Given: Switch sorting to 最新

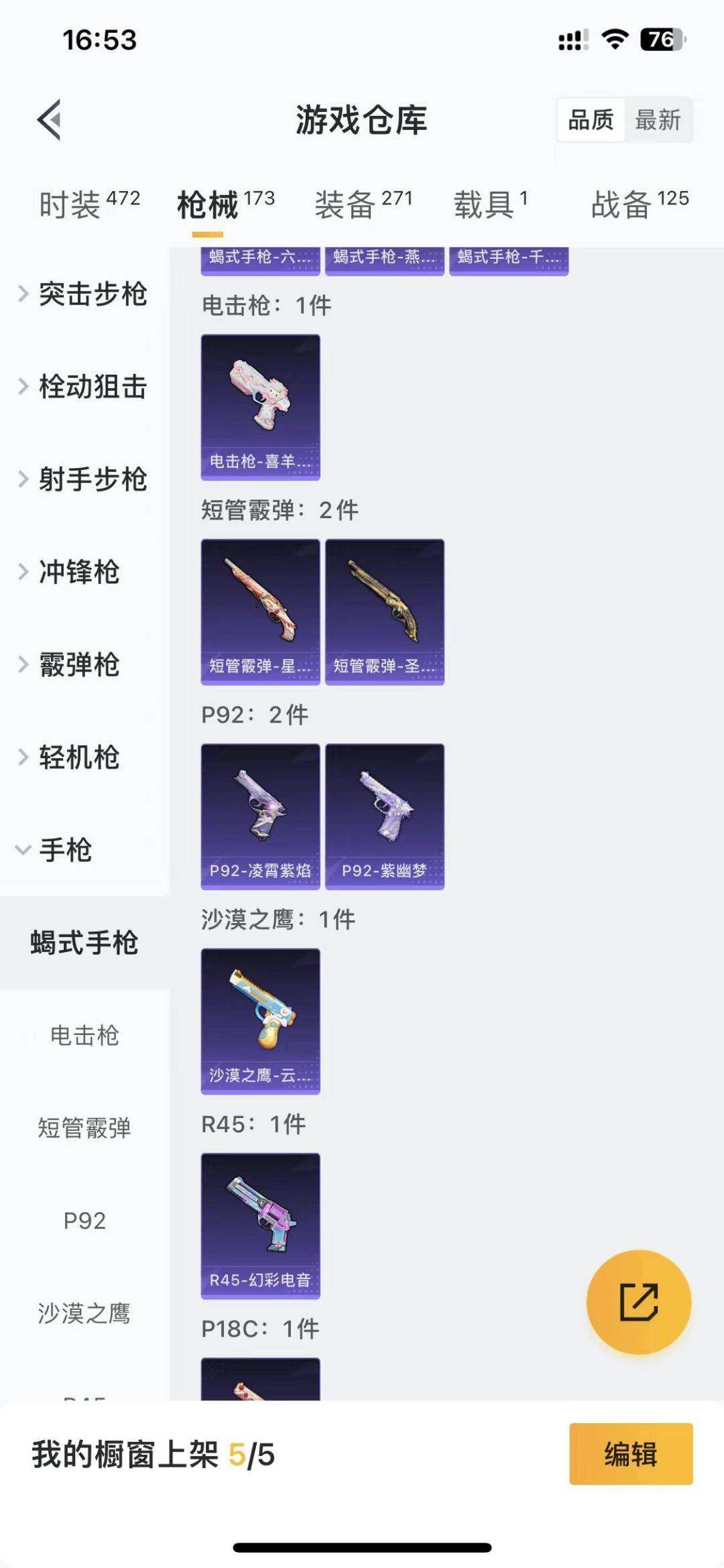Looking at the screenshot, I should pos(658,121).
